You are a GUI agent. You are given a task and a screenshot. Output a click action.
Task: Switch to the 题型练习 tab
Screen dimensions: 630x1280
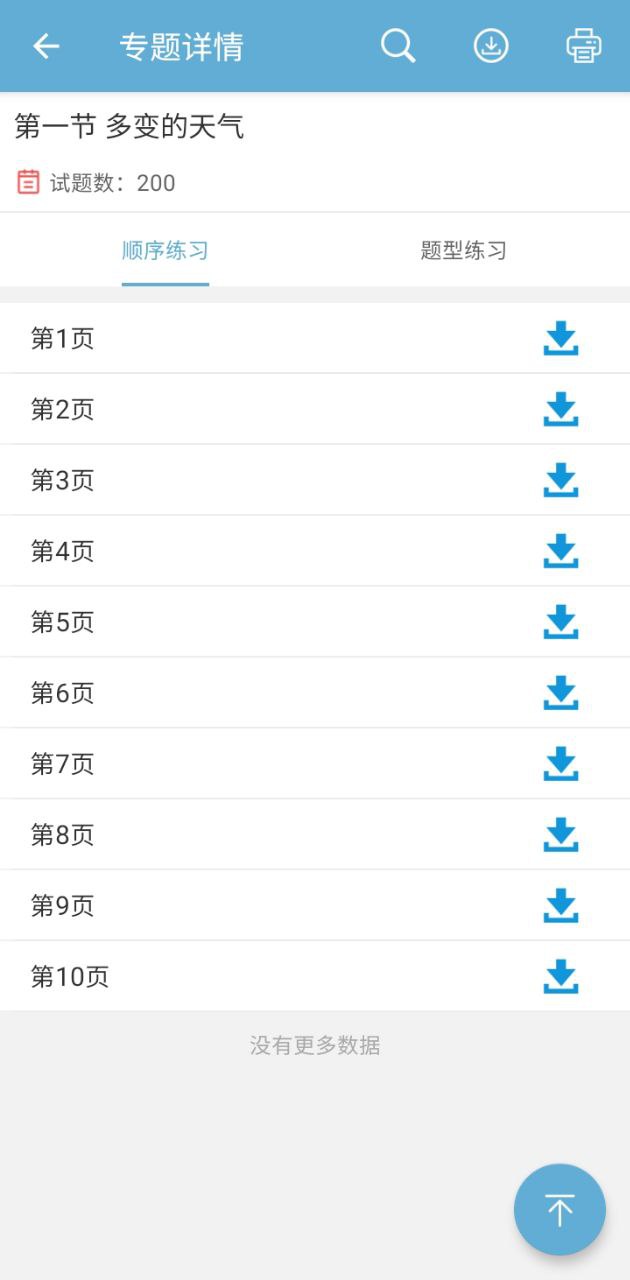click(463, 250)
